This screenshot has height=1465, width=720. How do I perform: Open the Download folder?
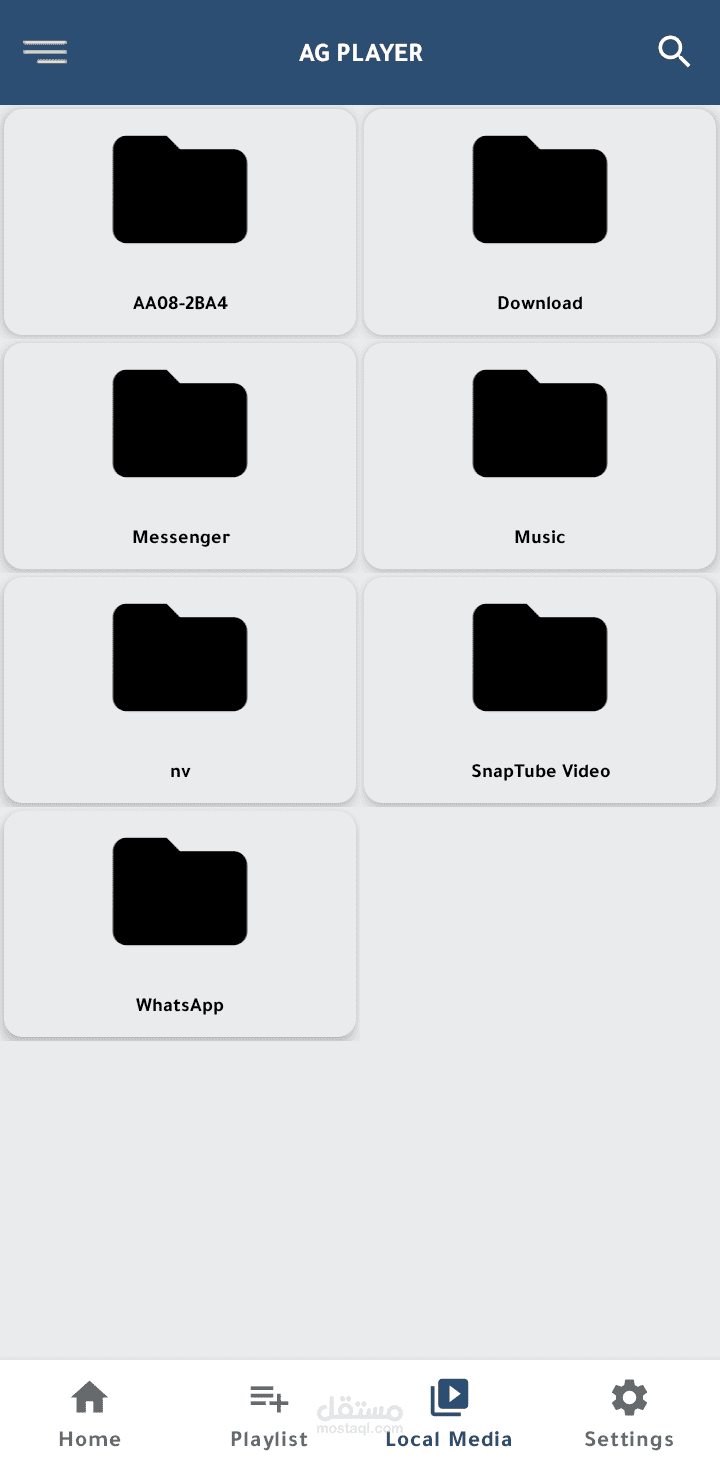pyautogui.click(x=540, y=222)
